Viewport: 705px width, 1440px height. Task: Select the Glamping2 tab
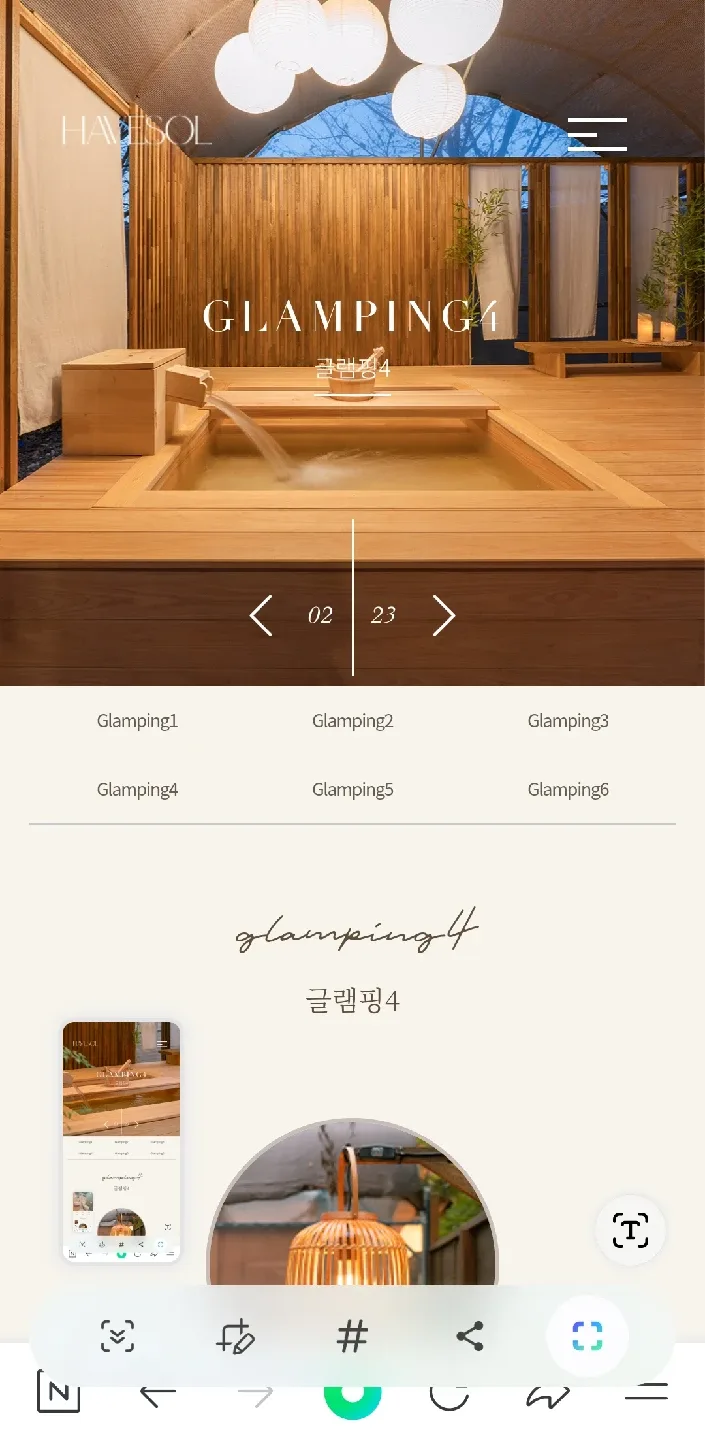[352, 721]
